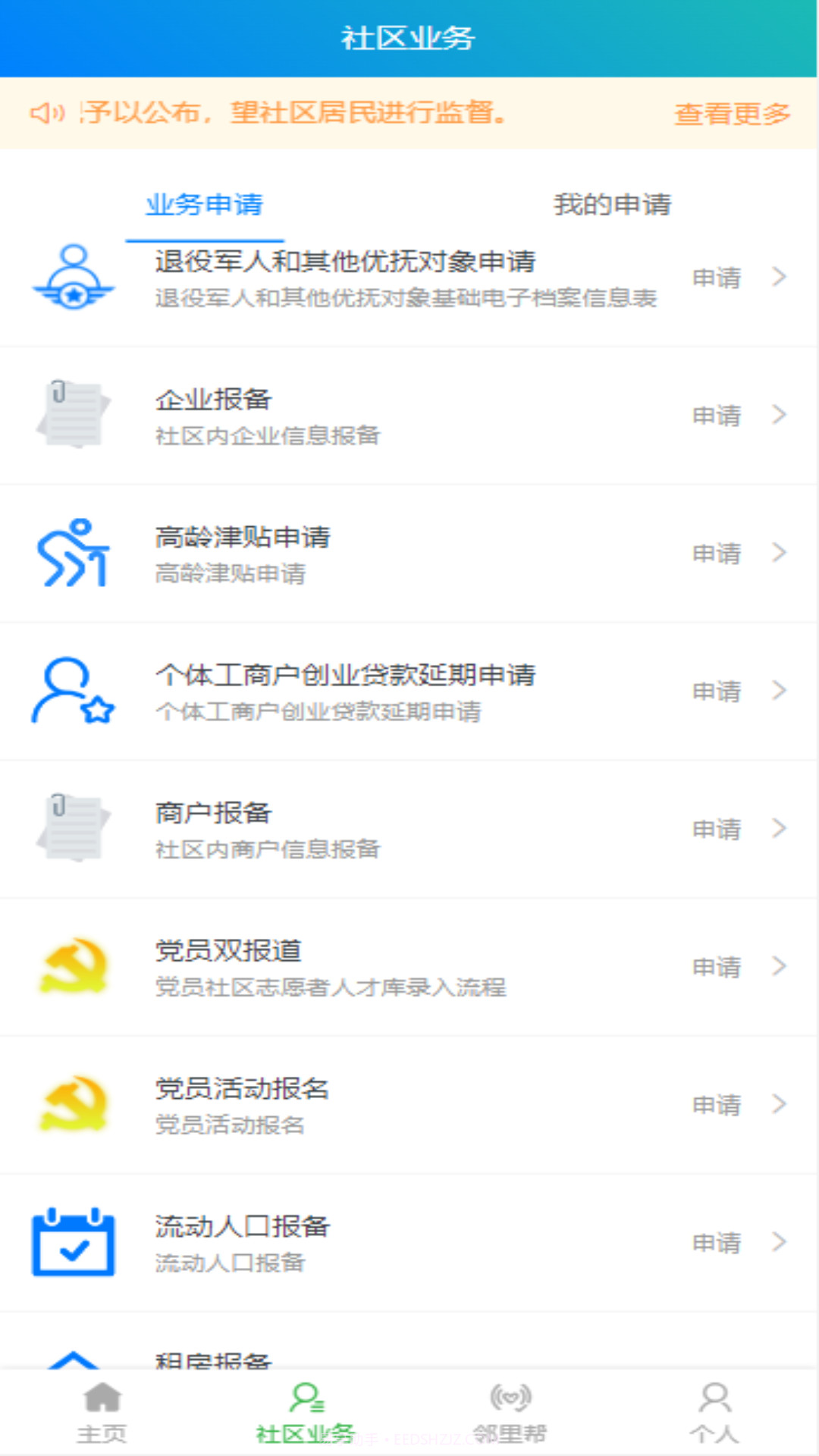This screenshot has height=1456, width=819.
Task: Click the 高龄津贴 cyclist icon
Action: pyautogui.click(x=72, y=554)
